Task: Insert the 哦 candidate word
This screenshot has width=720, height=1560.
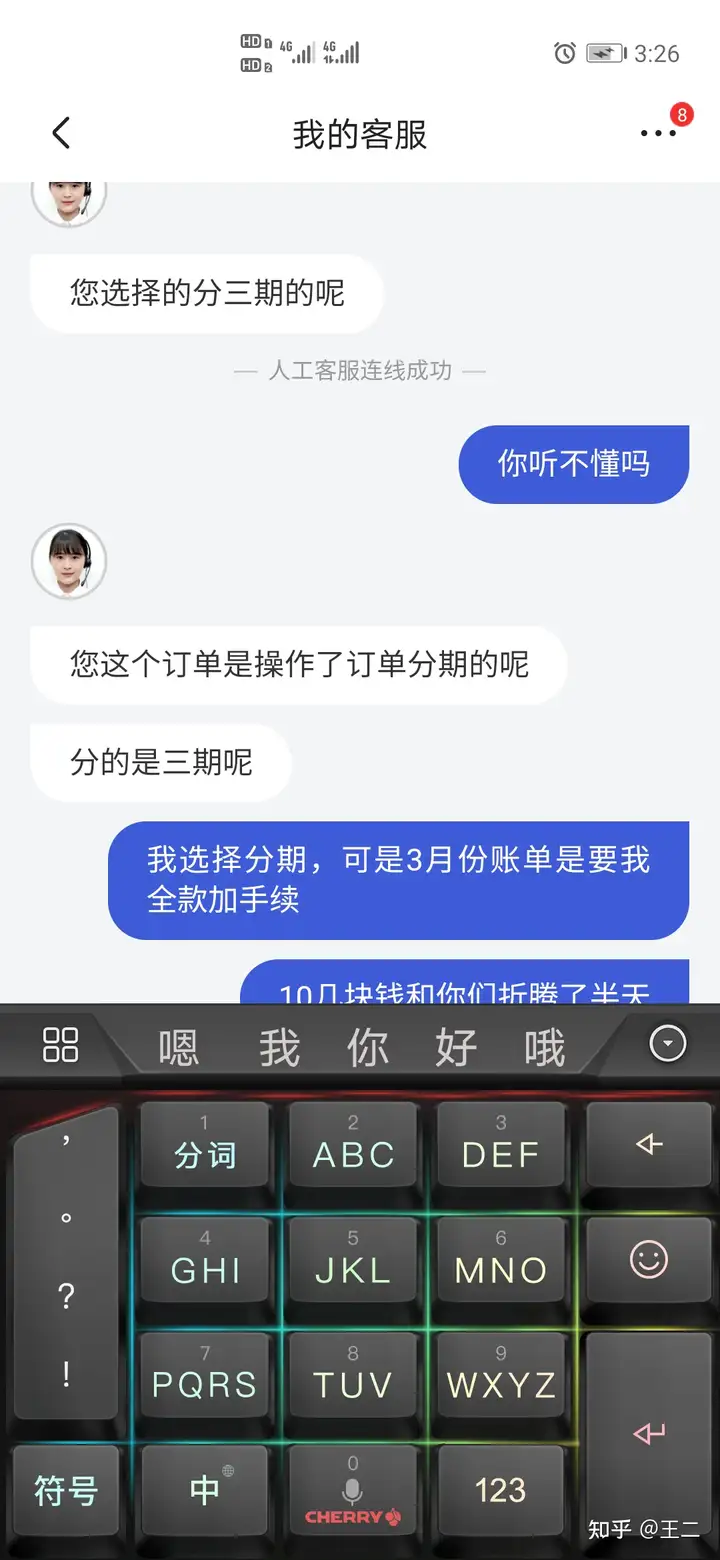Action: pyautogui.click(x=544, y=1048)
